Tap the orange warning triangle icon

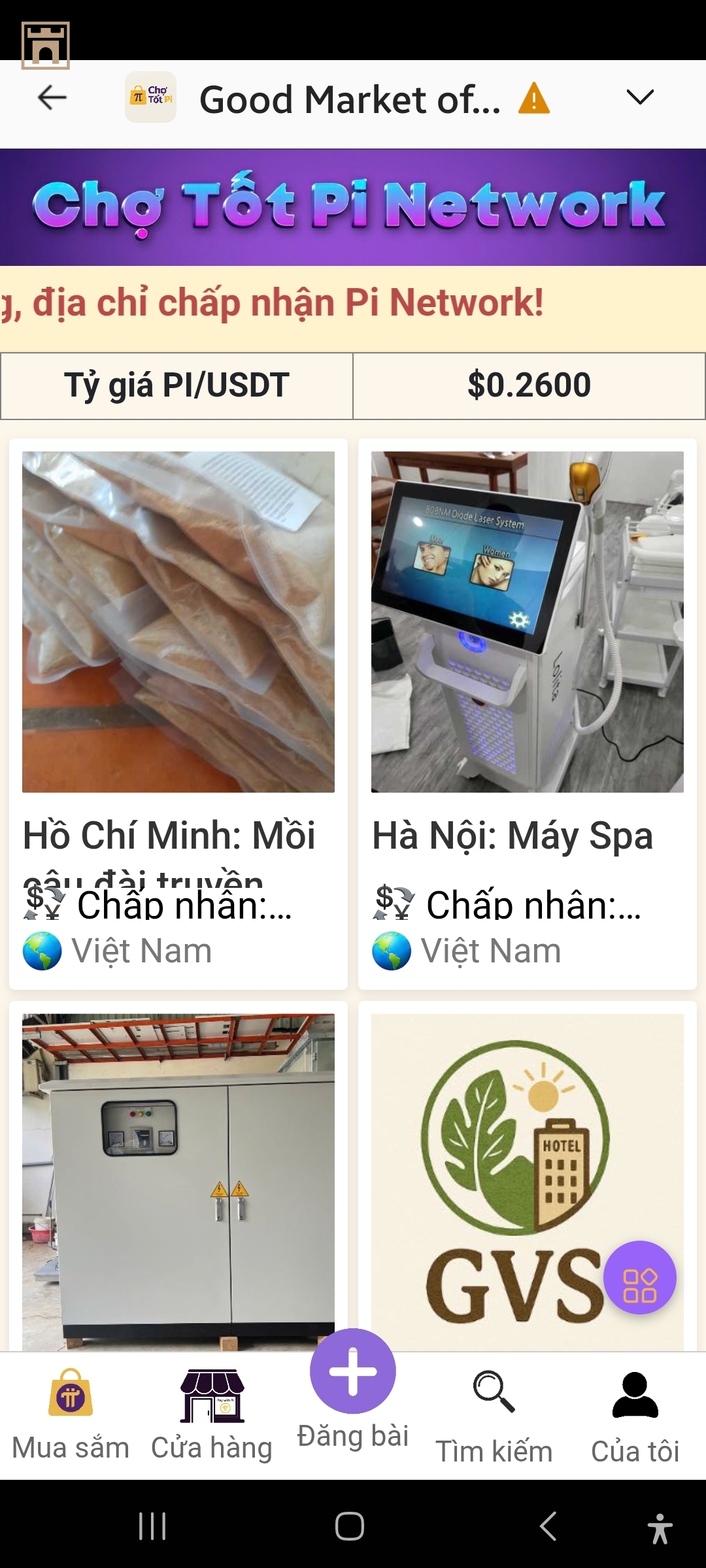[533, 99]
